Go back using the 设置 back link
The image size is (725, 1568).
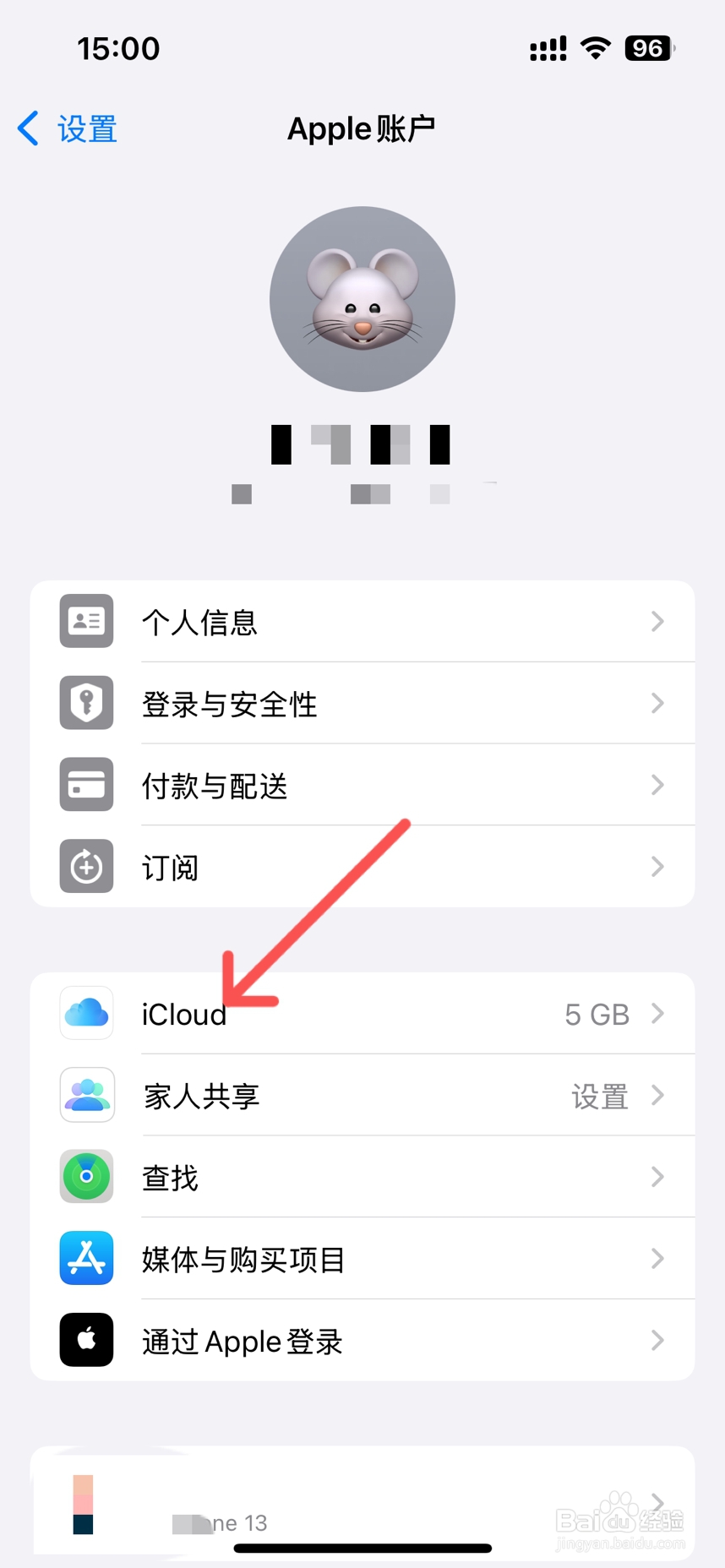[65, 128]
